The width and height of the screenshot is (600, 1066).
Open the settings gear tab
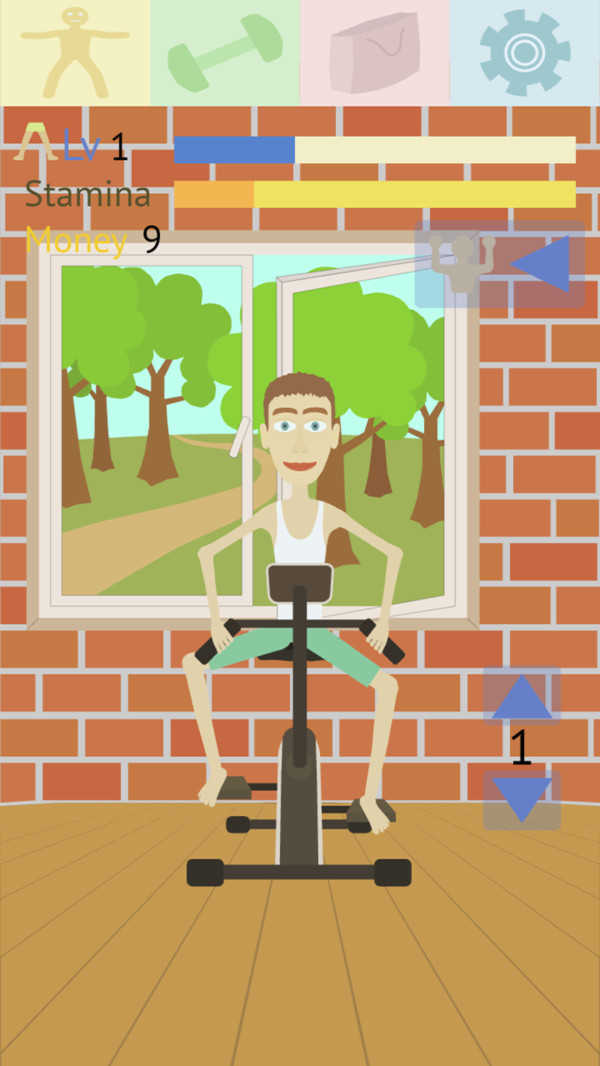point(525,52)
